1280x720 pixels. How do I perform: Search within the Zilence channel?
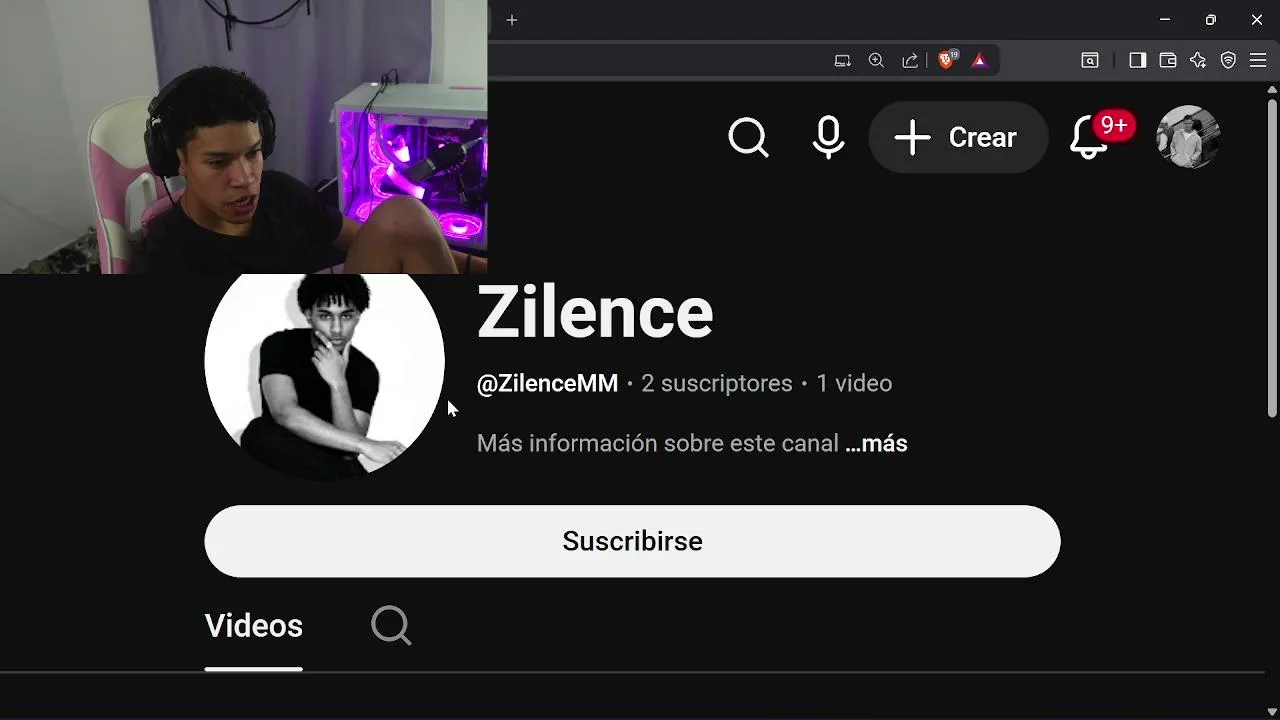tap(391, 626)
